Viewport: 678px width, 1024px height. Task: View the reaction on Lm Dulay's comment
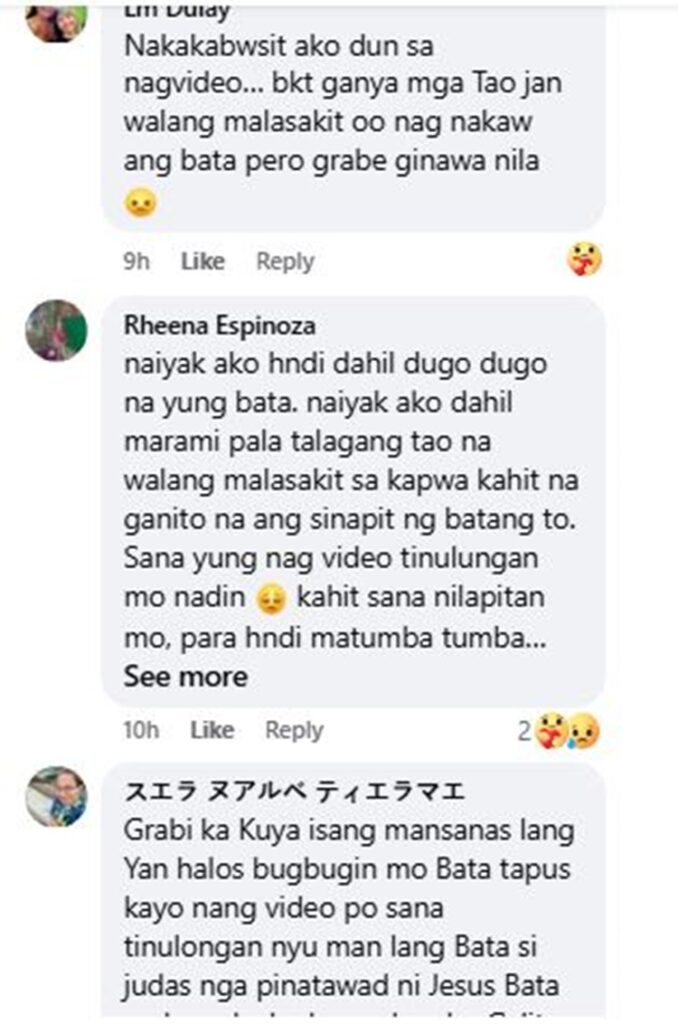[583, 260]
